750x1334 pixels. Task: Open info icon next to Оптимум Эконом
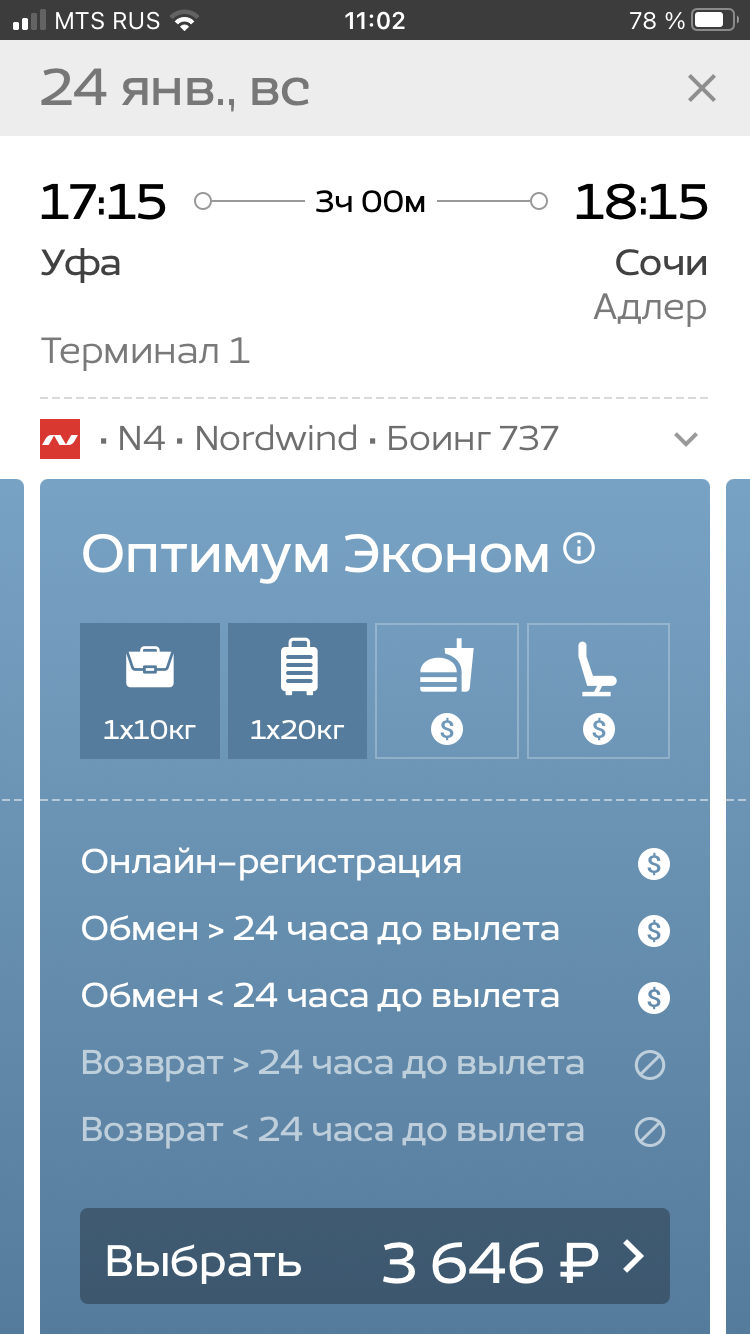pos(579,548)
